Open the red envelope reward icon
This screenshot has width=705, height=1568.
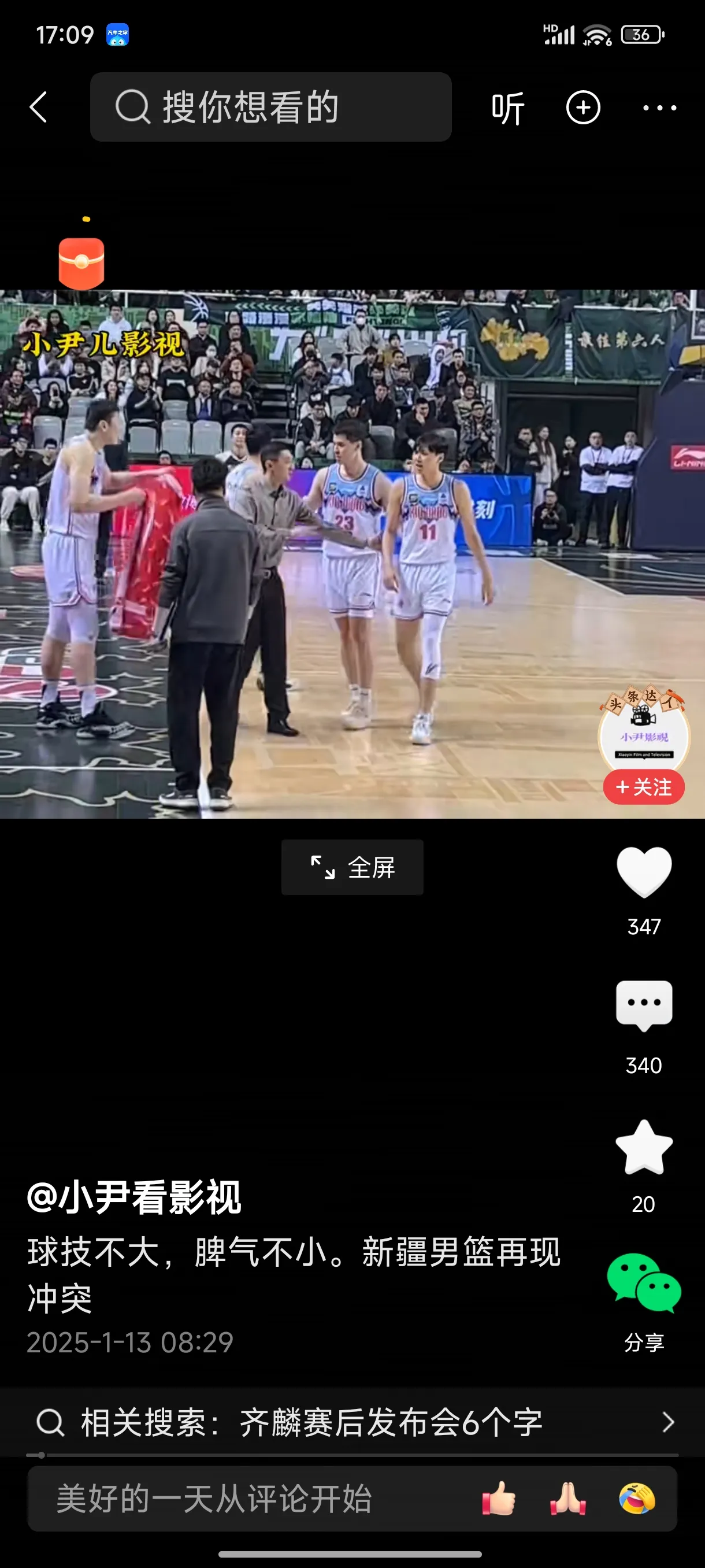[81, 262]
